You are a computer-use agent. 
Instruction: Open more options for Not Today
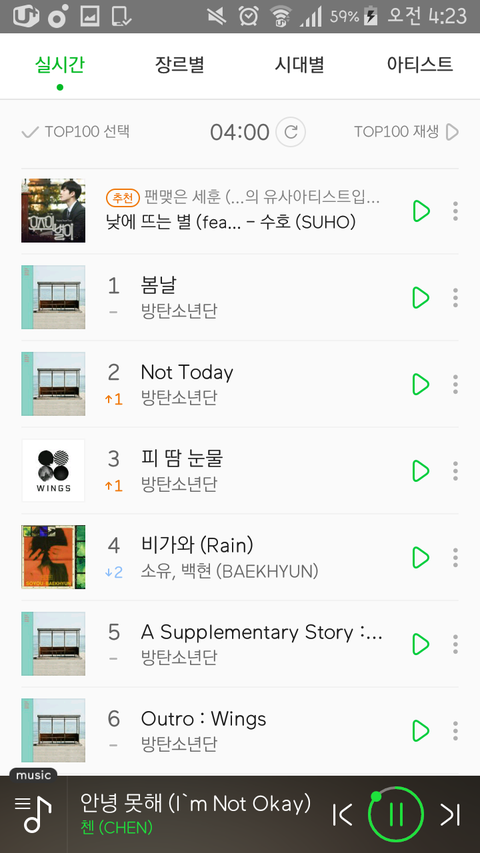(x=456, y=384)
